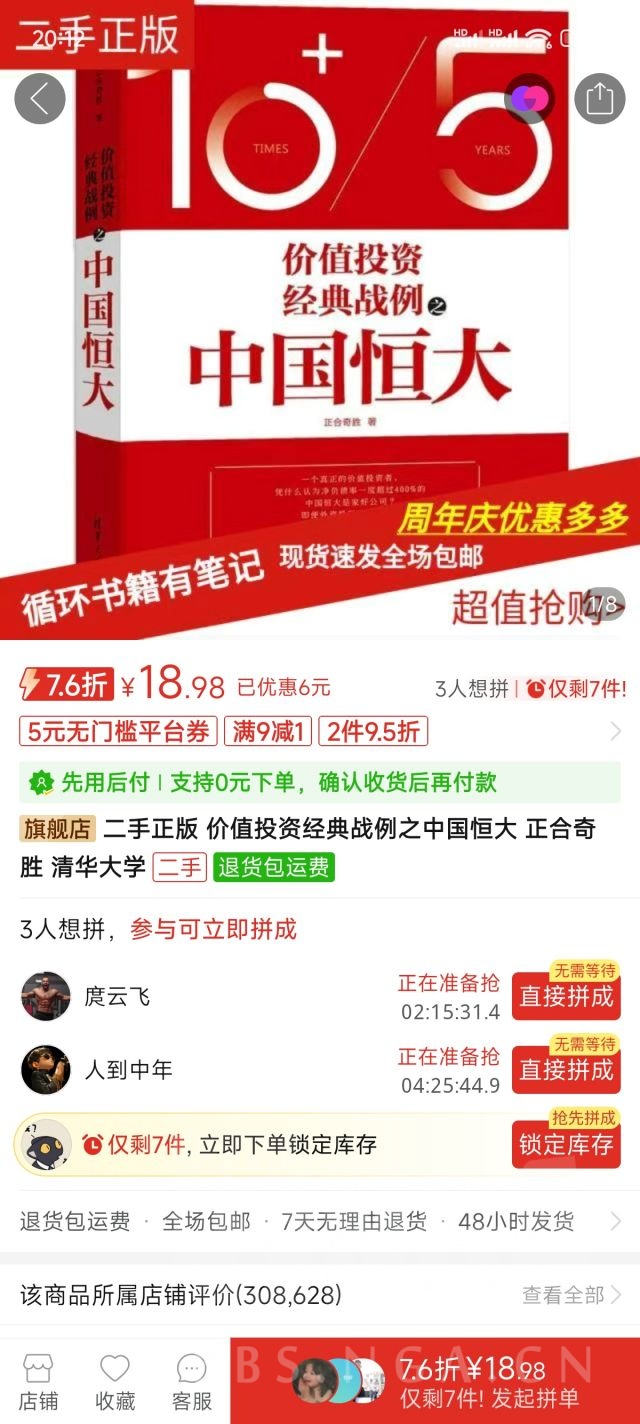Viewport: 640px width, 1424px height.
Task: Open the coupon details row
Action: (x=320, y=731)
